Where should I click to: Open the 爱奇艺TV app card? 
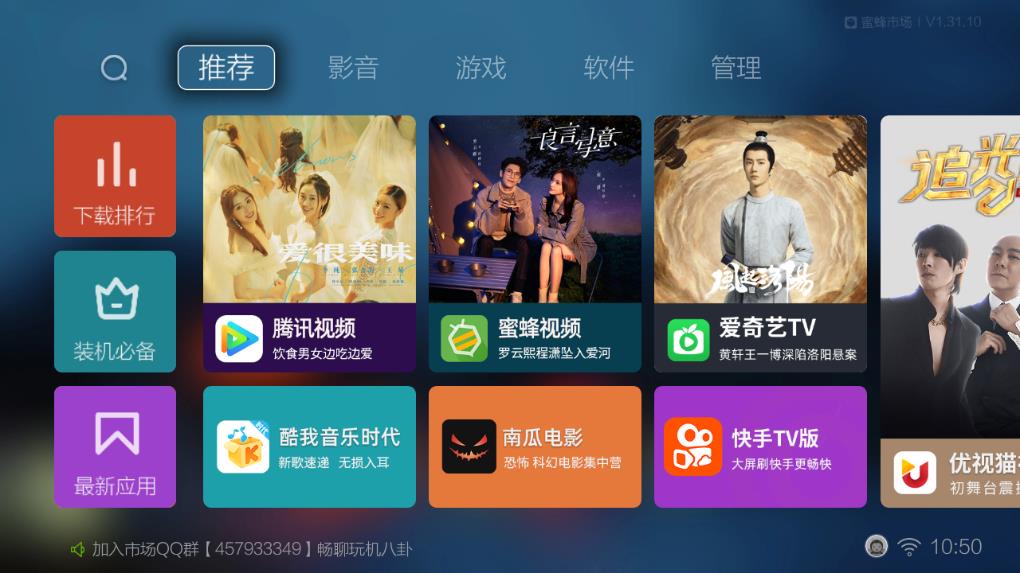coord(760,243)
